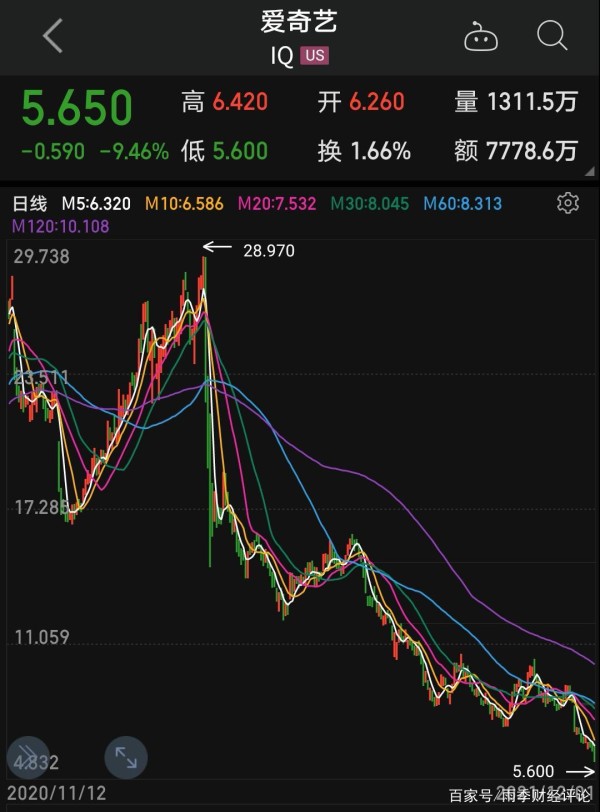Tap the double-arrow chart shift button
600x812 pixels.
point(29,758)
